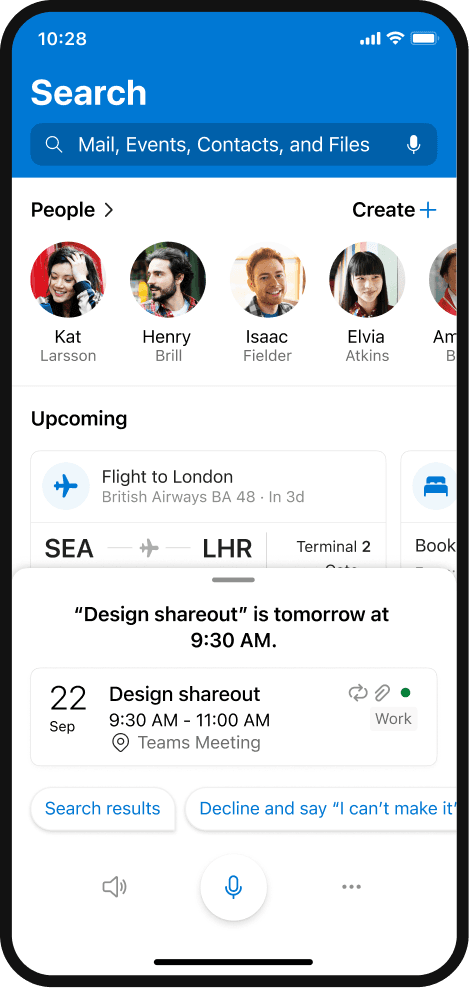Screen dimensions: 469x988
Task: Select the Search results chip
Action: [x=103, y=808]
